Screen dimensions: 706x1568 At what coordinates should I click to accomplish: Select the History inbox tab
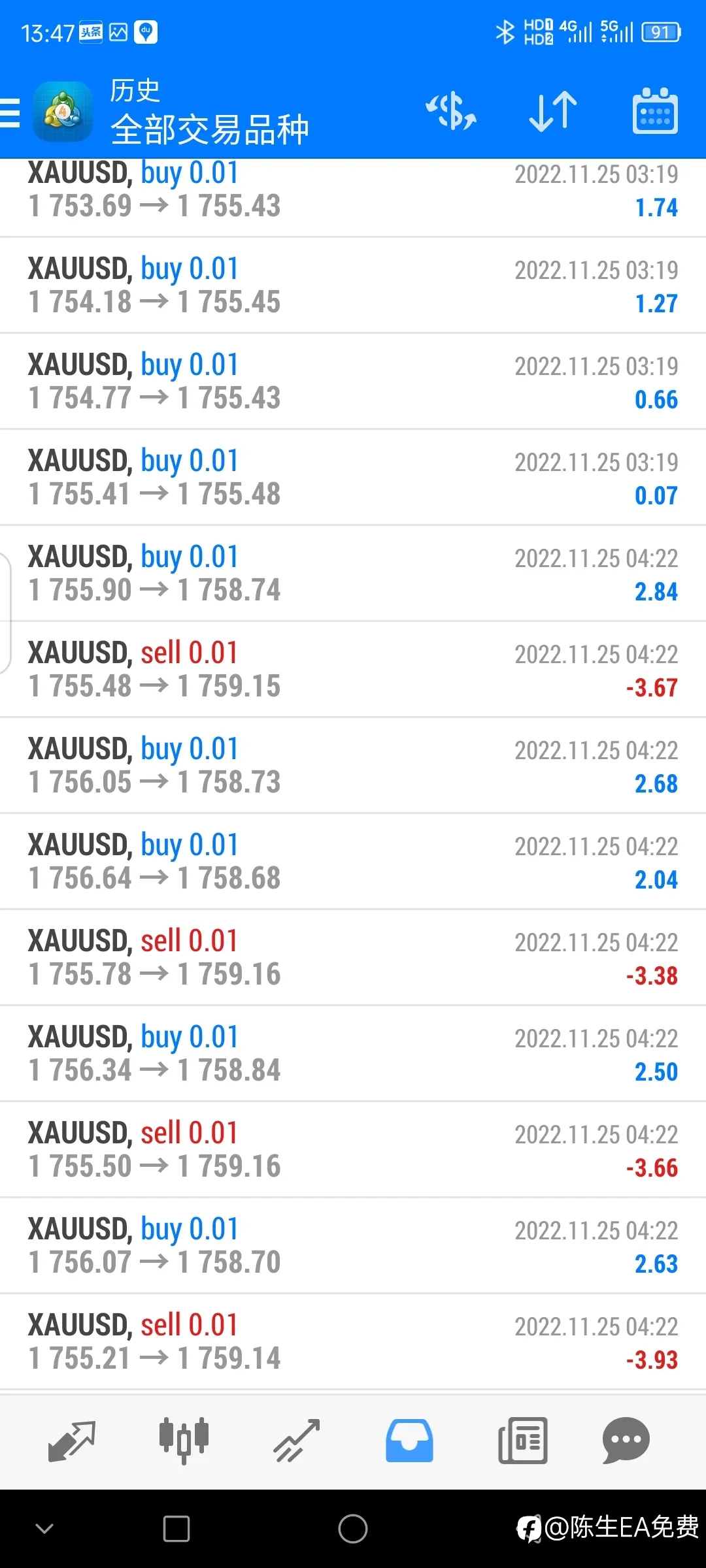409,1441
